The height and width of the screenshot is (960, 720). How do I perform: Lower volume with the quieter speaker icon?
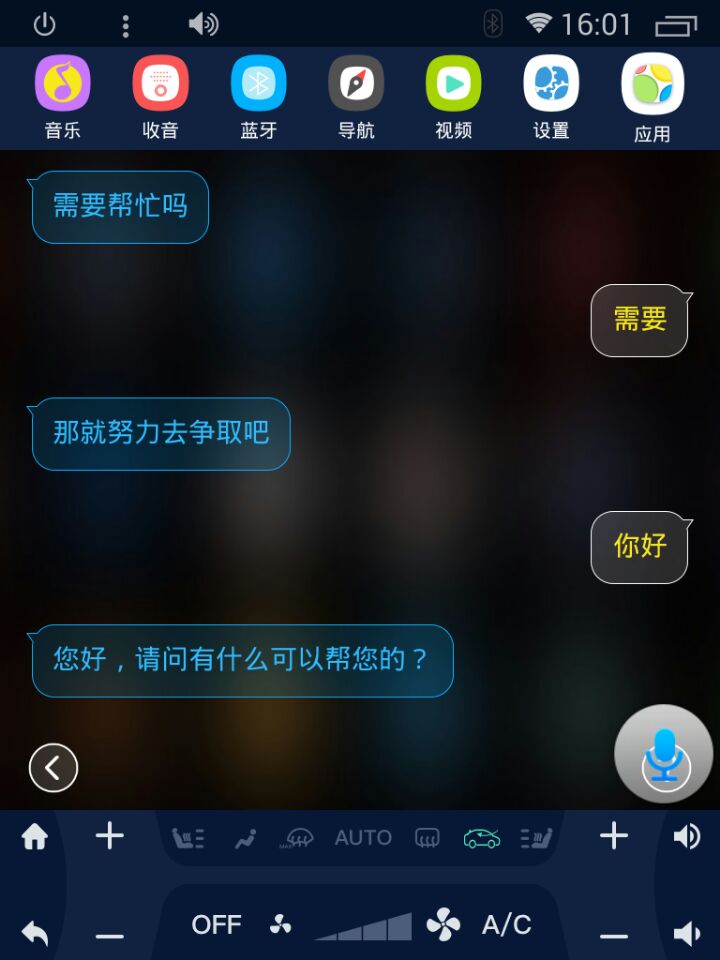click(x=686, y=934)
